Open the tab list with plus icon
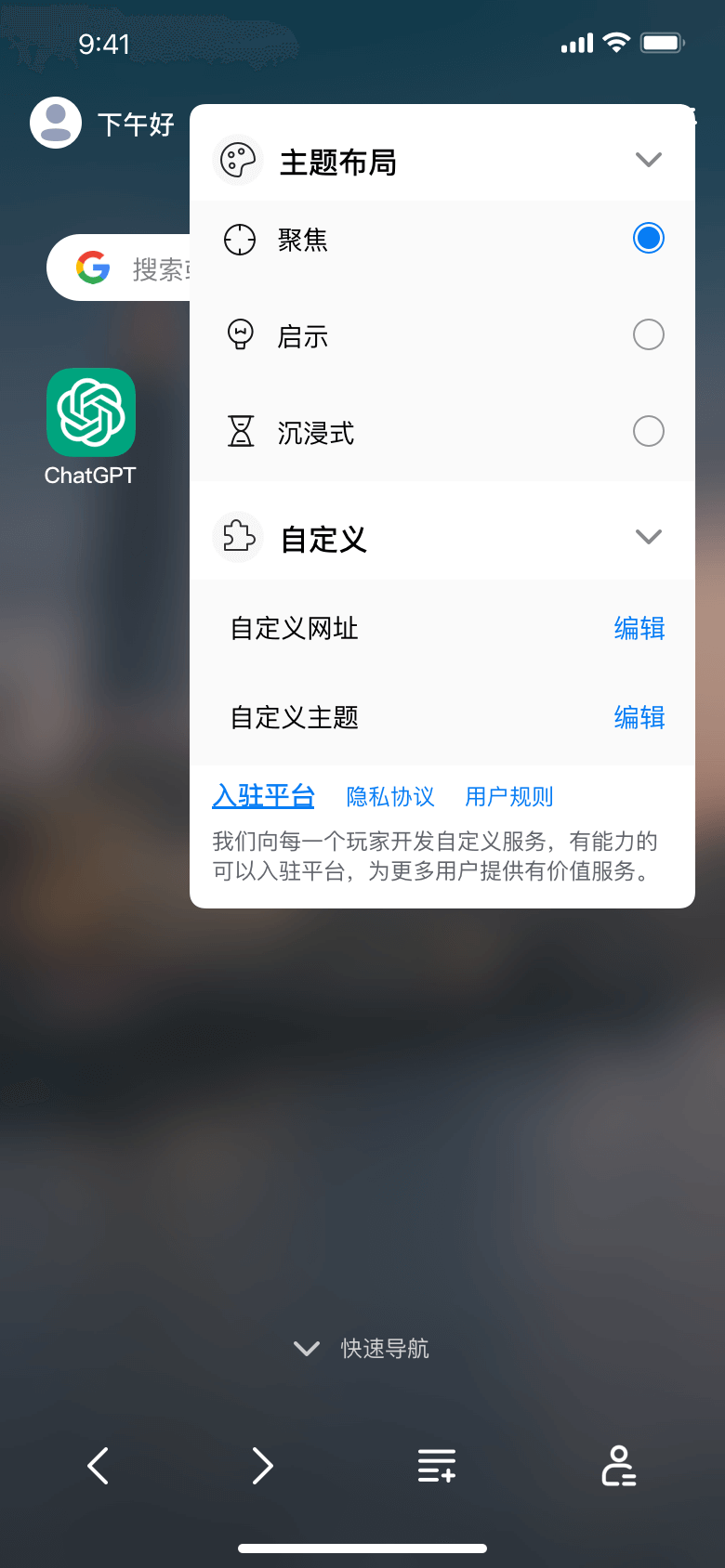Screen dimensions: 725x1568 (437, 1466)
